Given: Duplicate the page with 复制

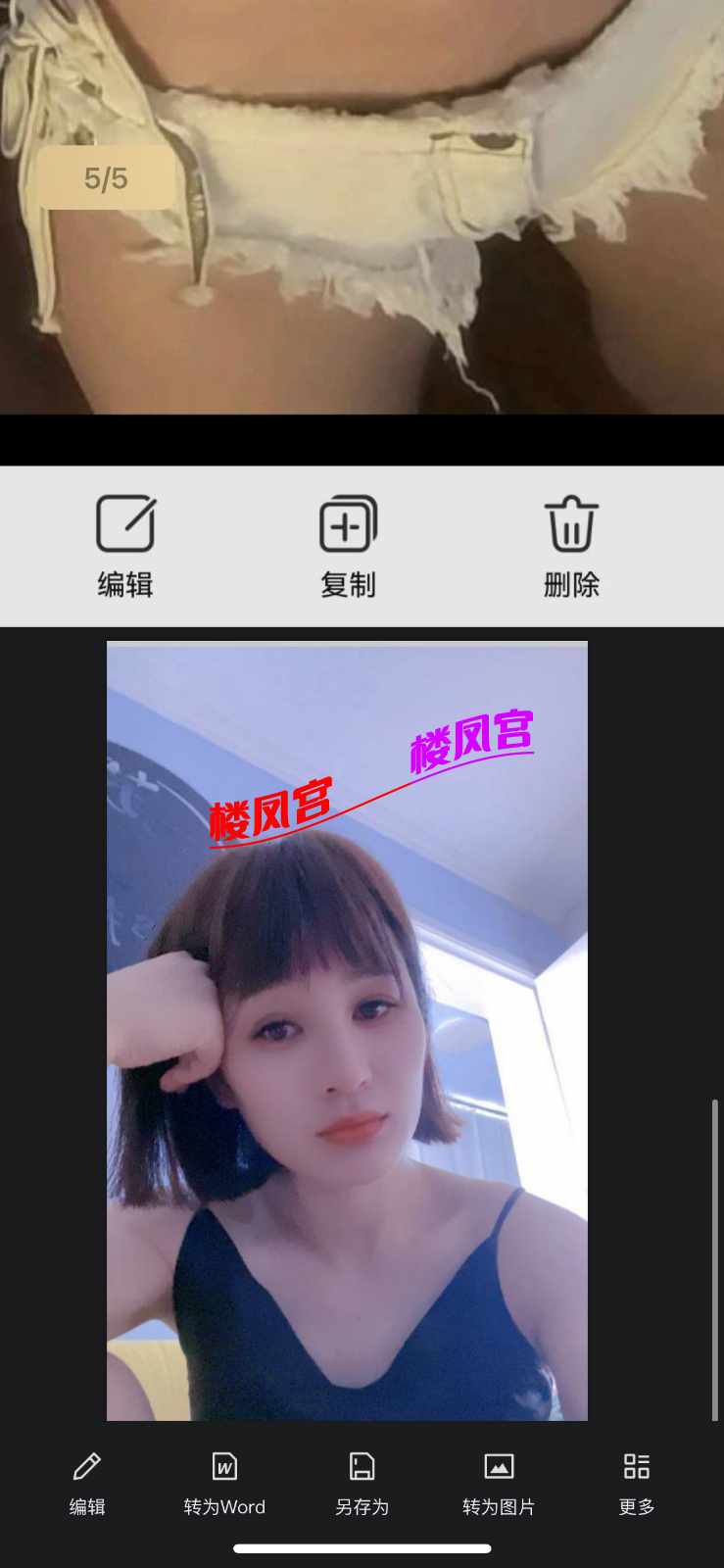Looking at the screenshot, I should 348,546.
